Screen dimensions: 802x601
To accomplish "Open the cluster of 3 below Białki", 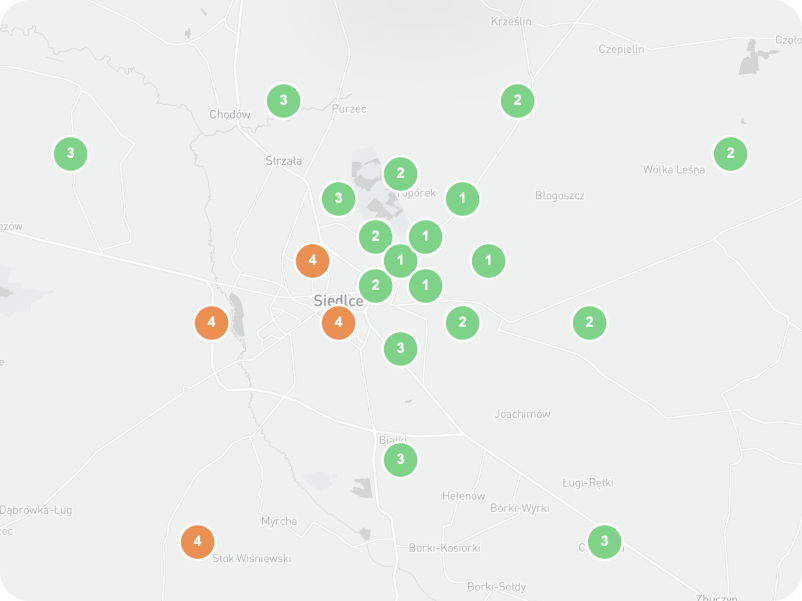I will (400, 459).
